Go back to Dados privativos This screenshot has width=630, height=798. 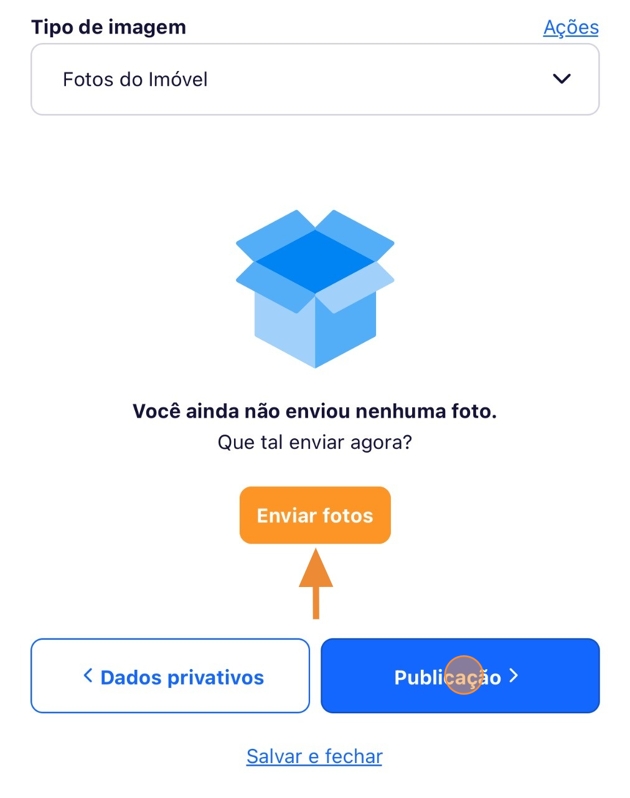coord(170,677)
